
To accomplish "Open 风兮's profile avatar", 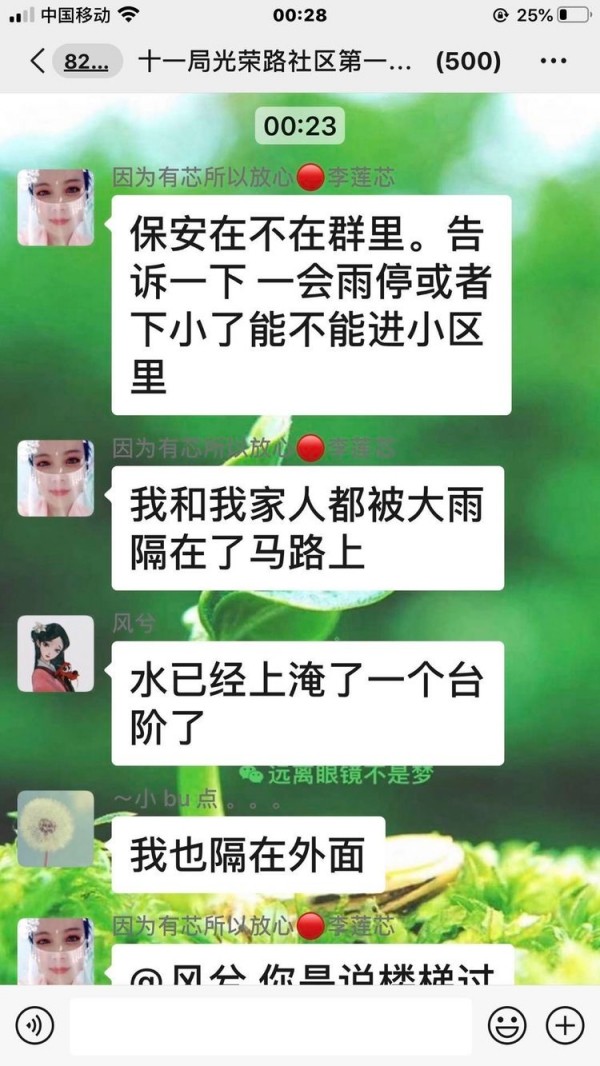I will pos(56,654).
